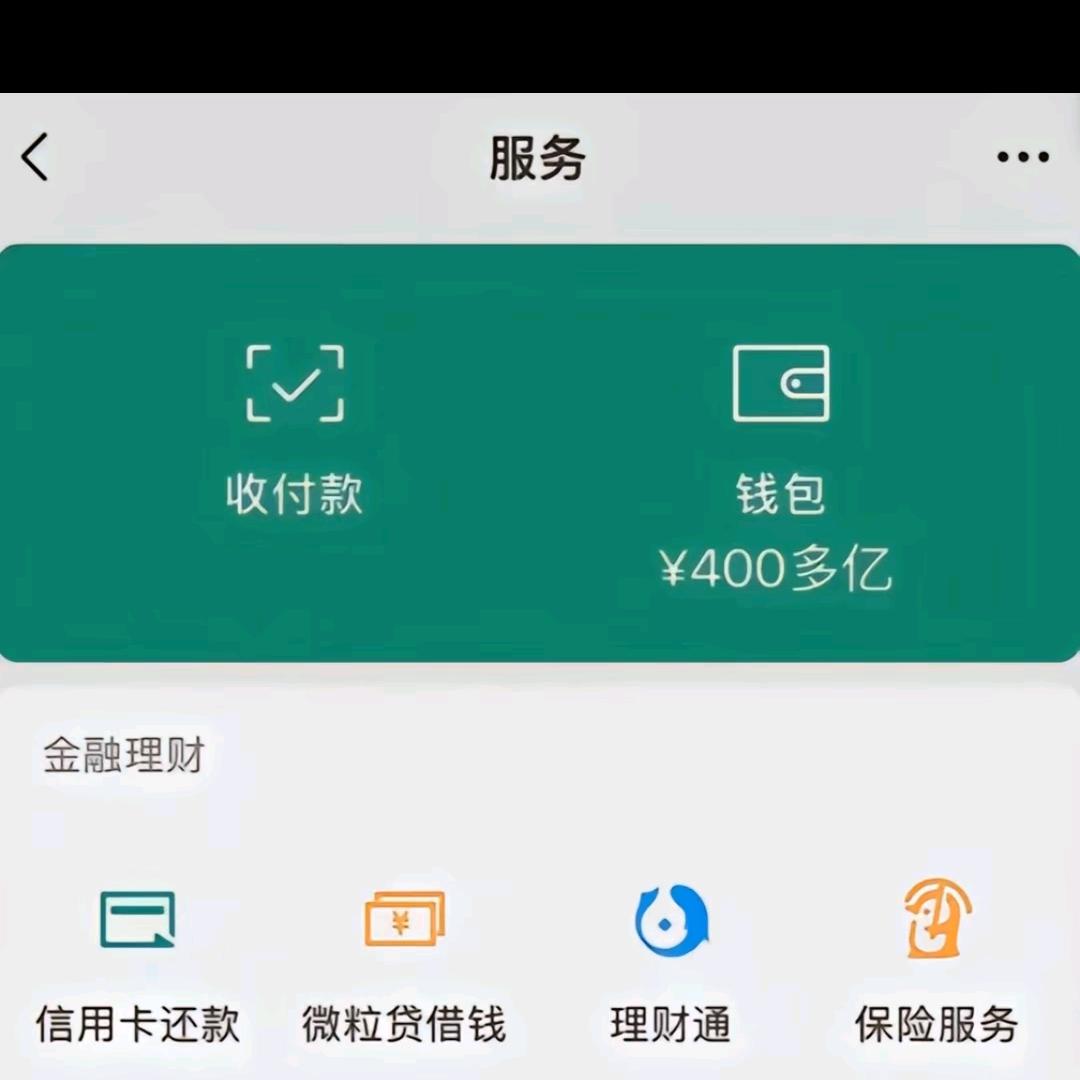The height and width of the screenshot is (1080, 1080).
Task: Open the 钱包 wallet
Action: click(x=780, y=440)
